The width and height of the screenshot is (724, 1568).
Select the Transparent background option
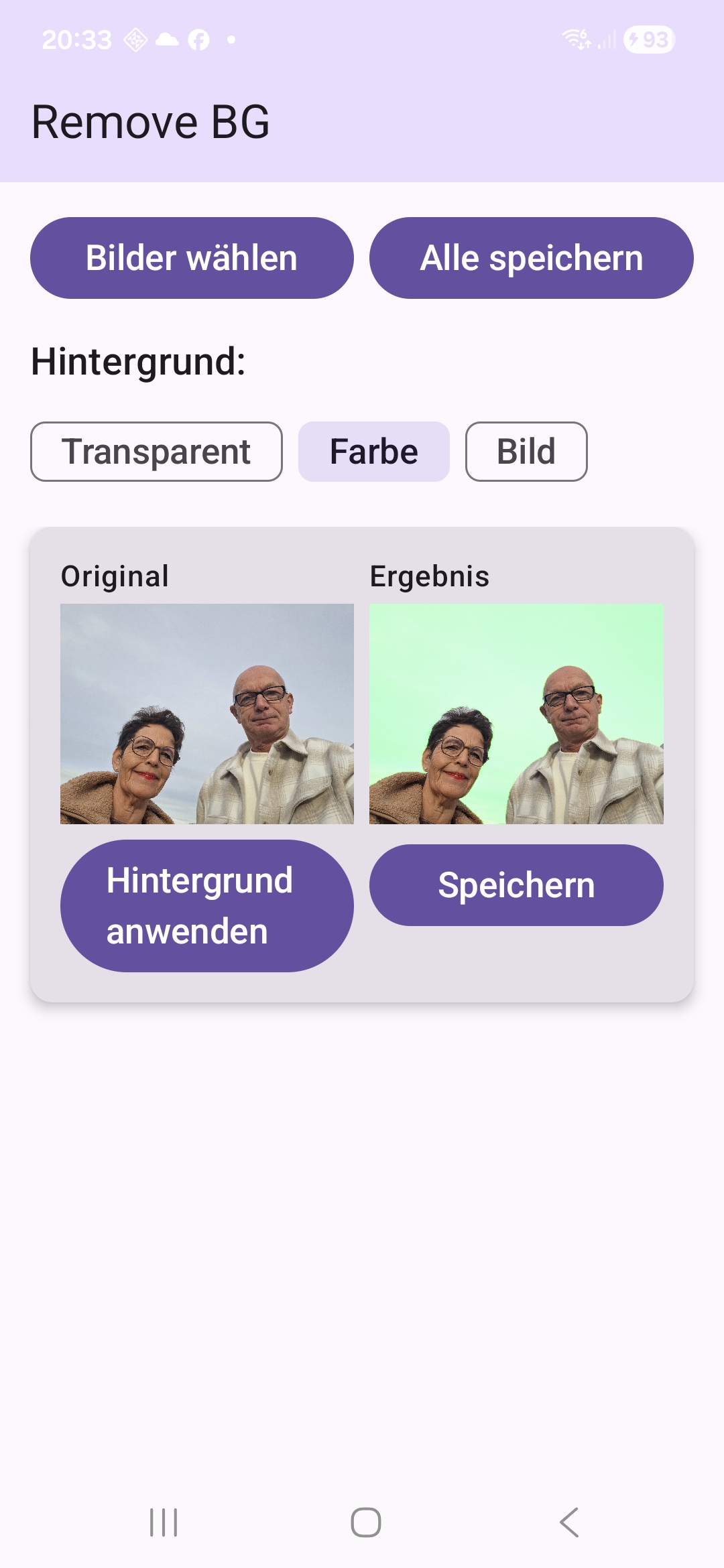coord(156,452)
